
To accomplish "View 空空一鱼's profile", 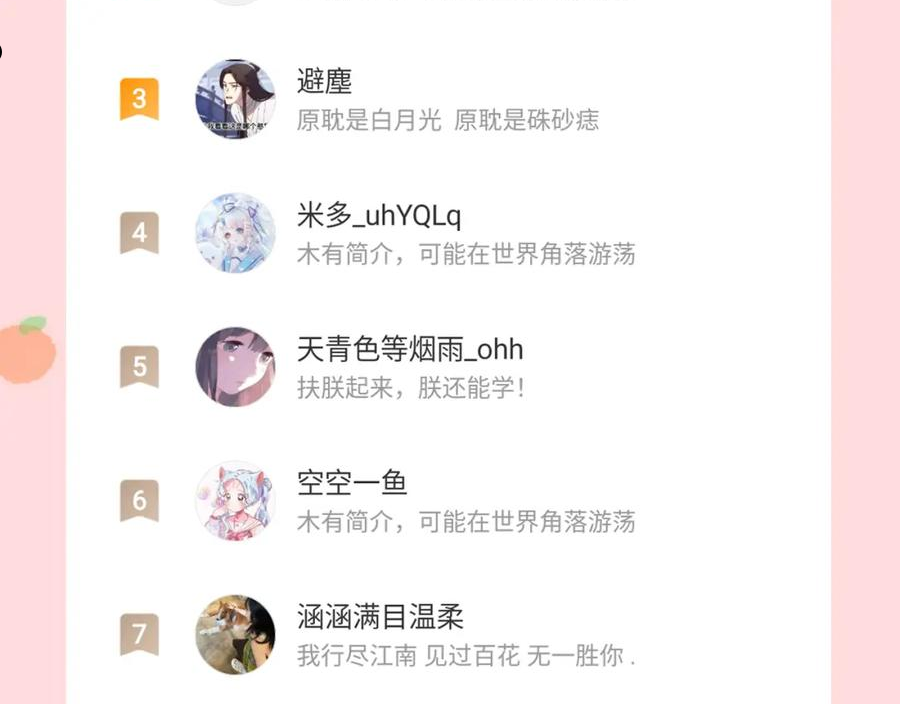I will click(448, 500).
